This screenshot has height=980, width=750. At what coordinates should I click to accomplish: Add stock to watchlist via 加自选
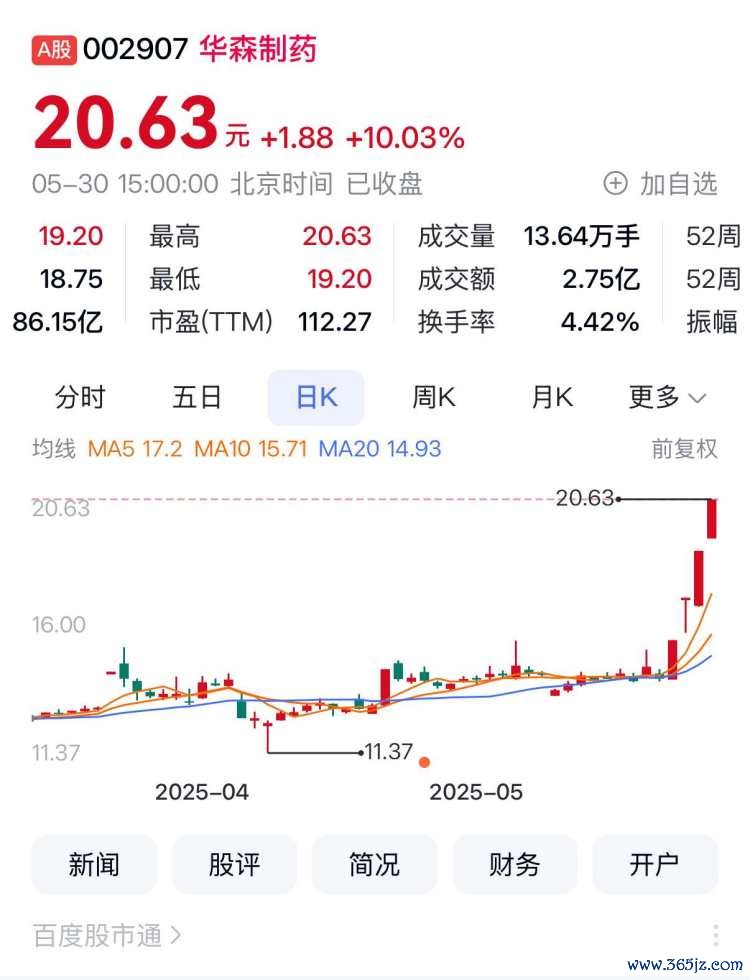[x=661, y=184]
